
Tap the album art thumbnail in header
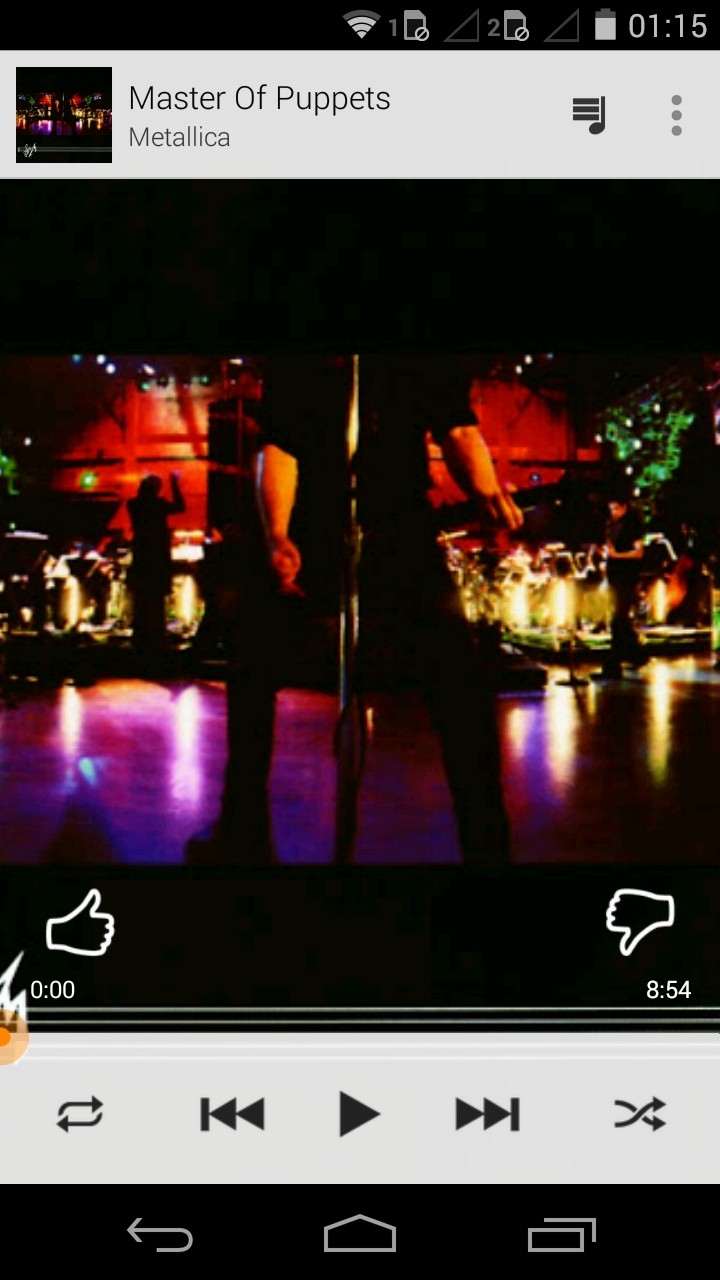coord(64,115)
